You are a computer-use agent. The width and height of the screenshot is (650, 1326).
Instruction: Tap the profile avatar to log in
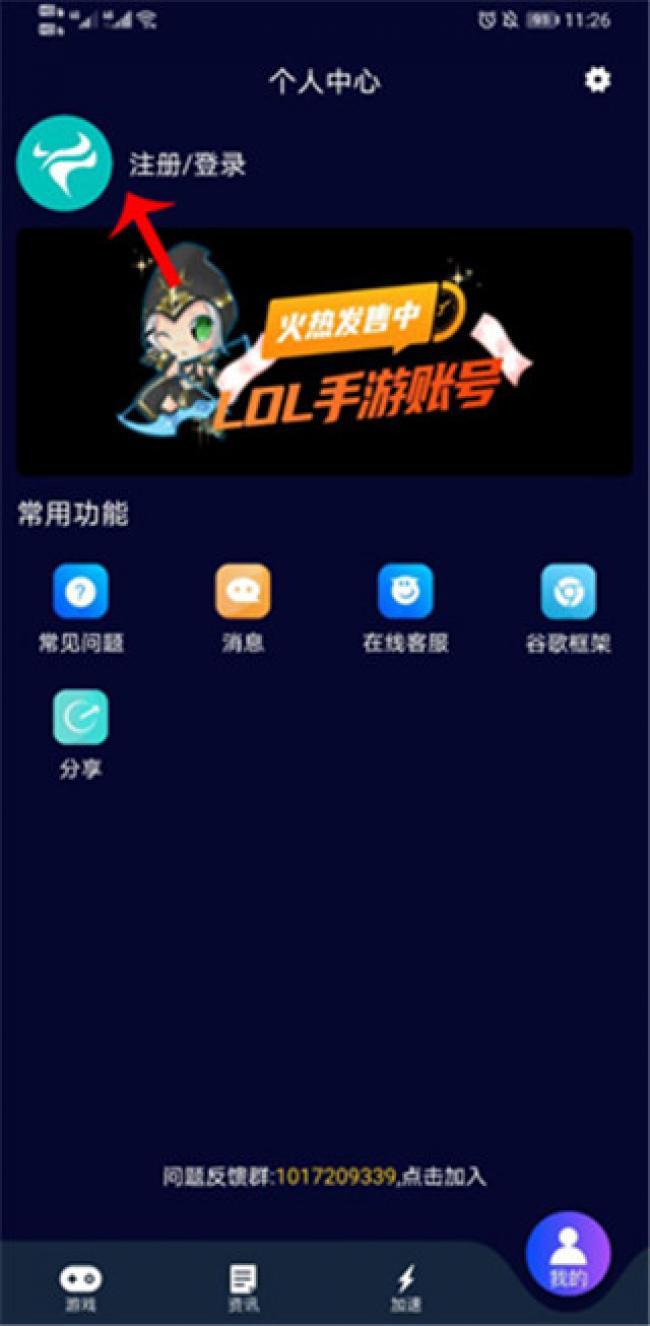click(64, 165)
